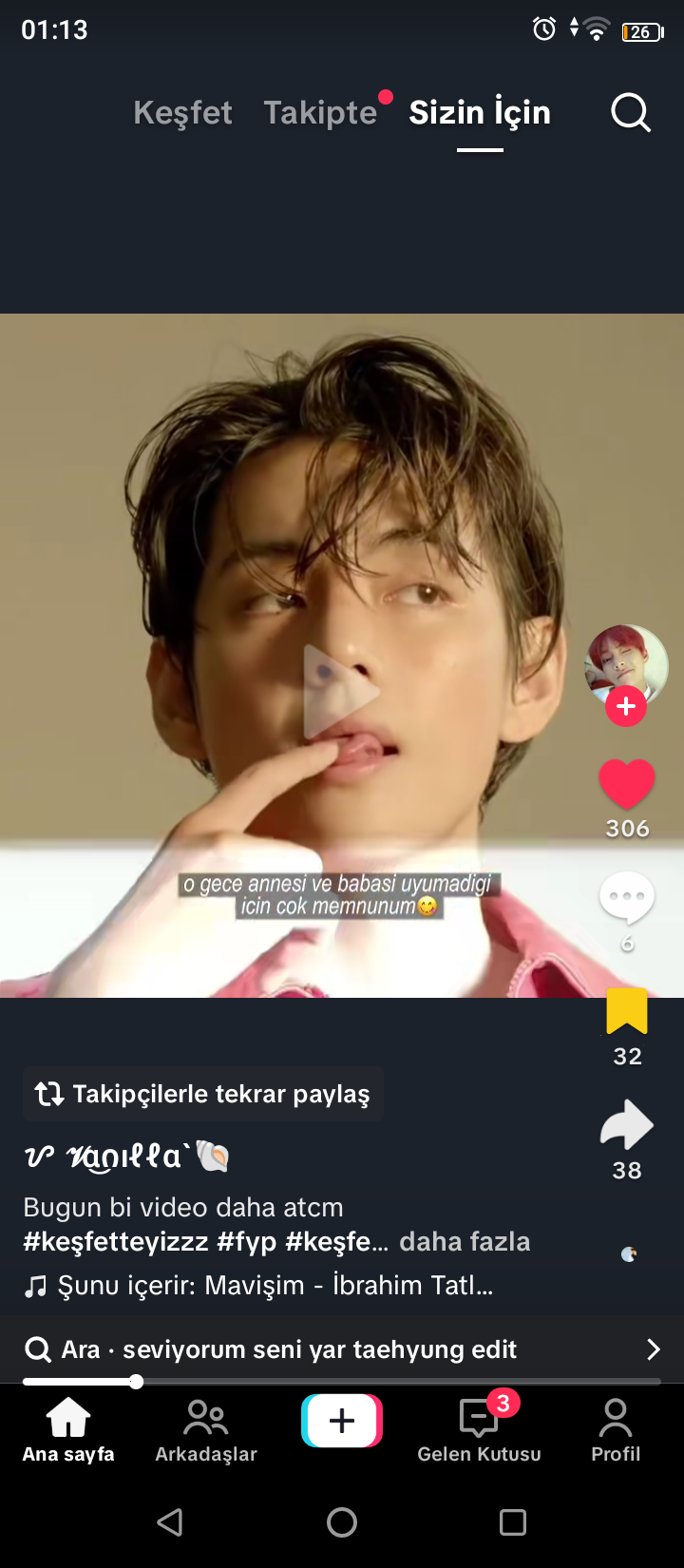Viewport: 684px width, 1568px height.
Task: Expand caption with daha fazla
Action: click(x=465, y=1241)
